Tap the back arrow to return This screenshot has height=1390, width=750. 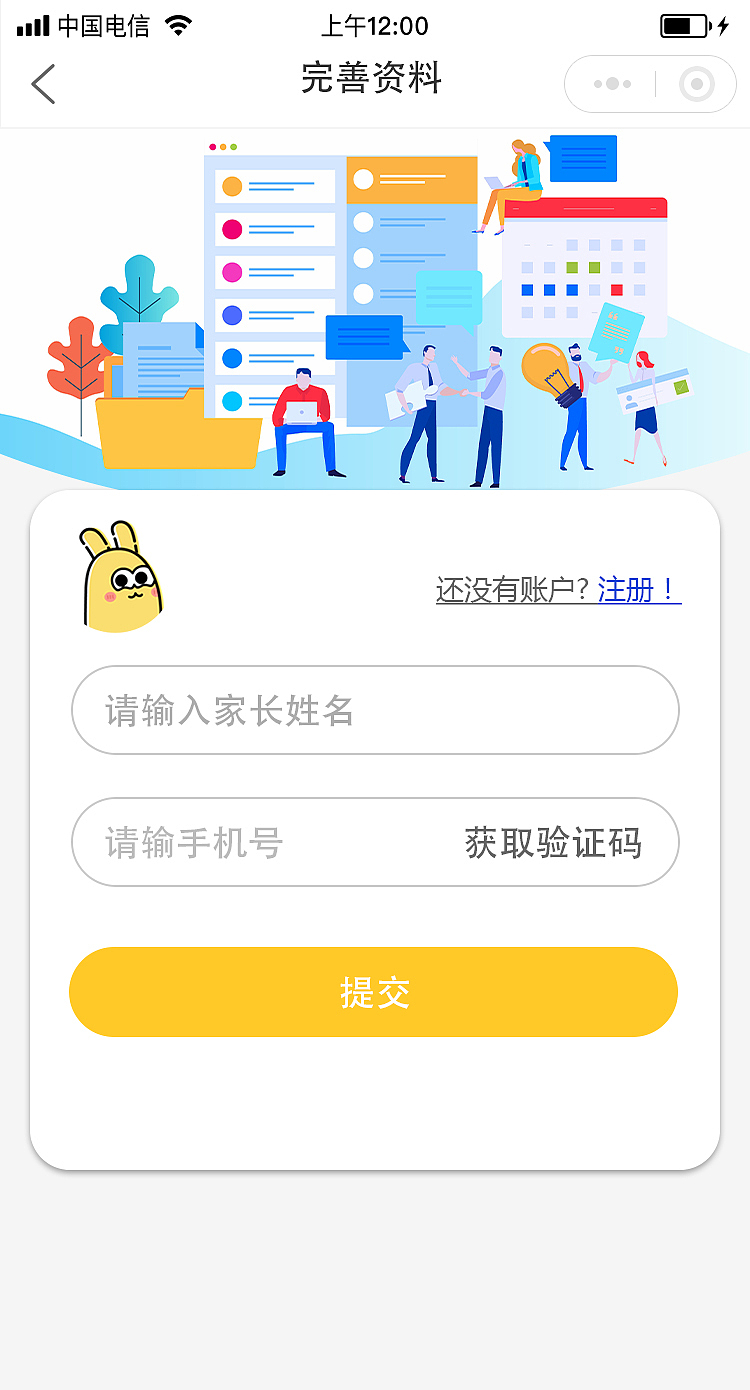[x=42, y=84]
